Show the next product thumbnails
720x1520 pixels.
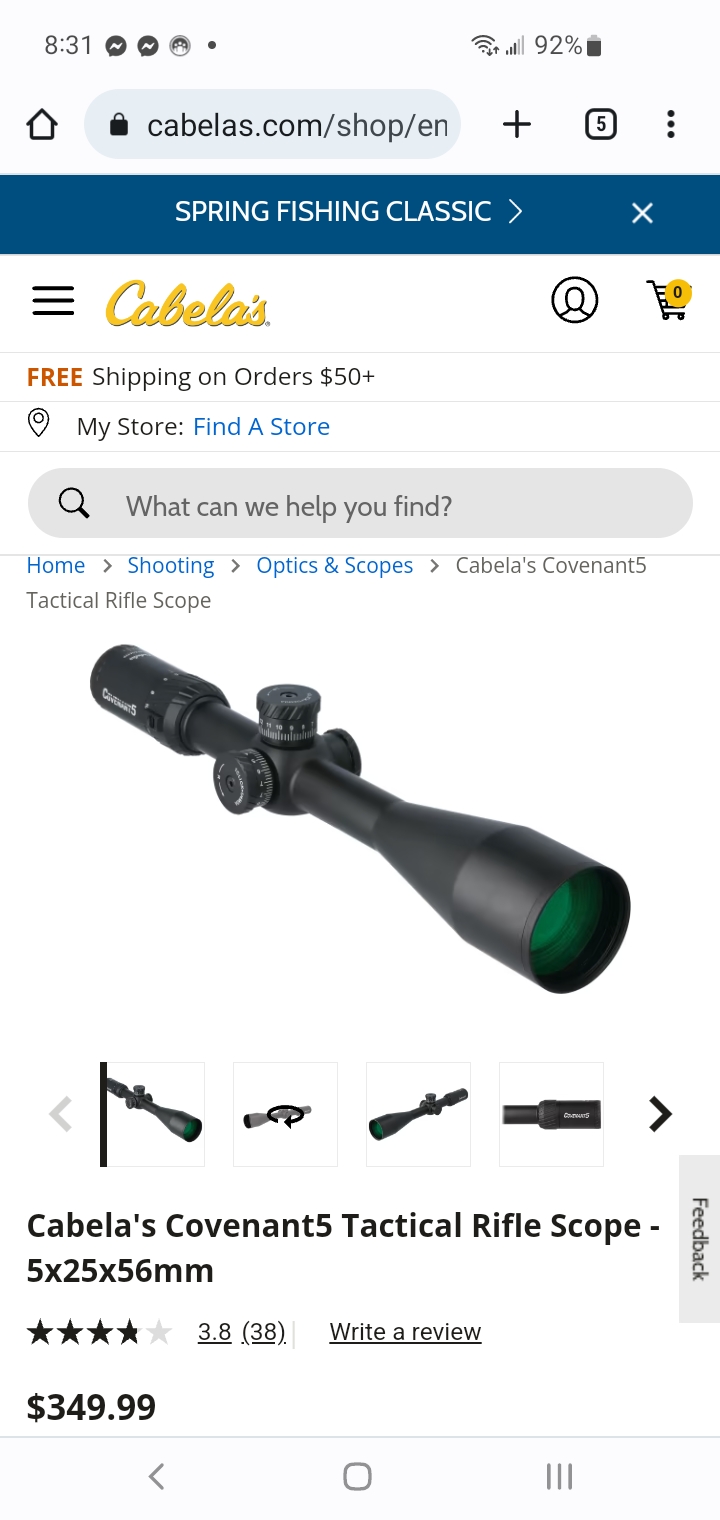[x=659, y=1114]
